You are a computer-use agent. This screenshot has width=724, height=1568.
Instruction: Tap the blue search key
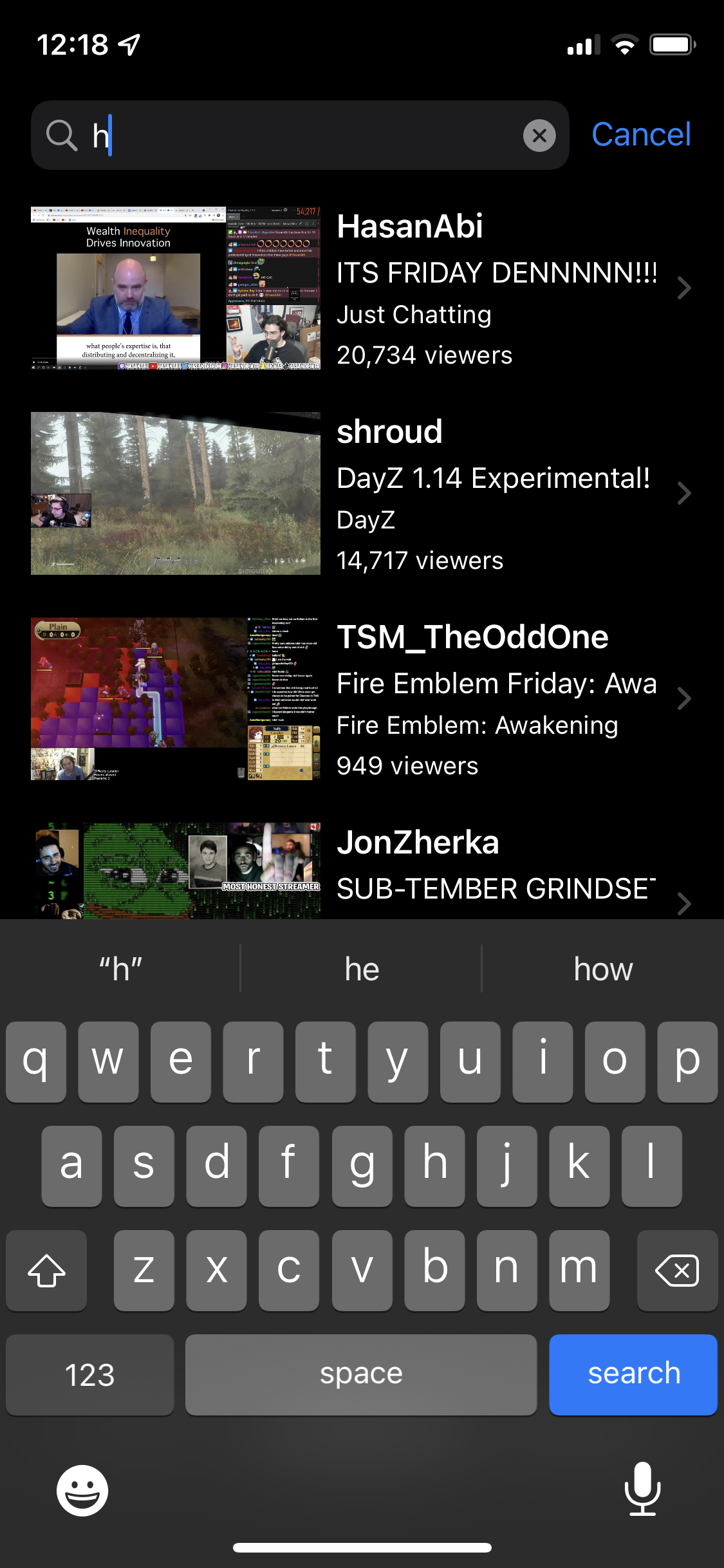[633, 1374]
